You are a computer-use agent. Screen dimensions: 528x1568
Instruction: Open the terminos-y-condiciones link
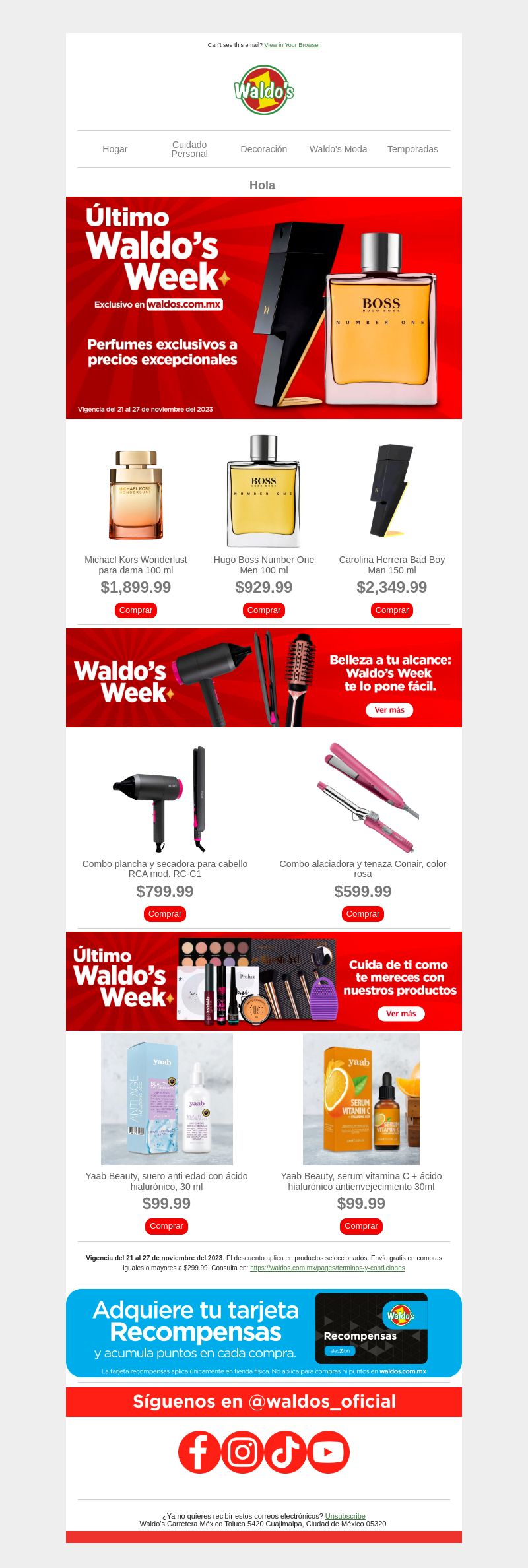(327, 1268)
